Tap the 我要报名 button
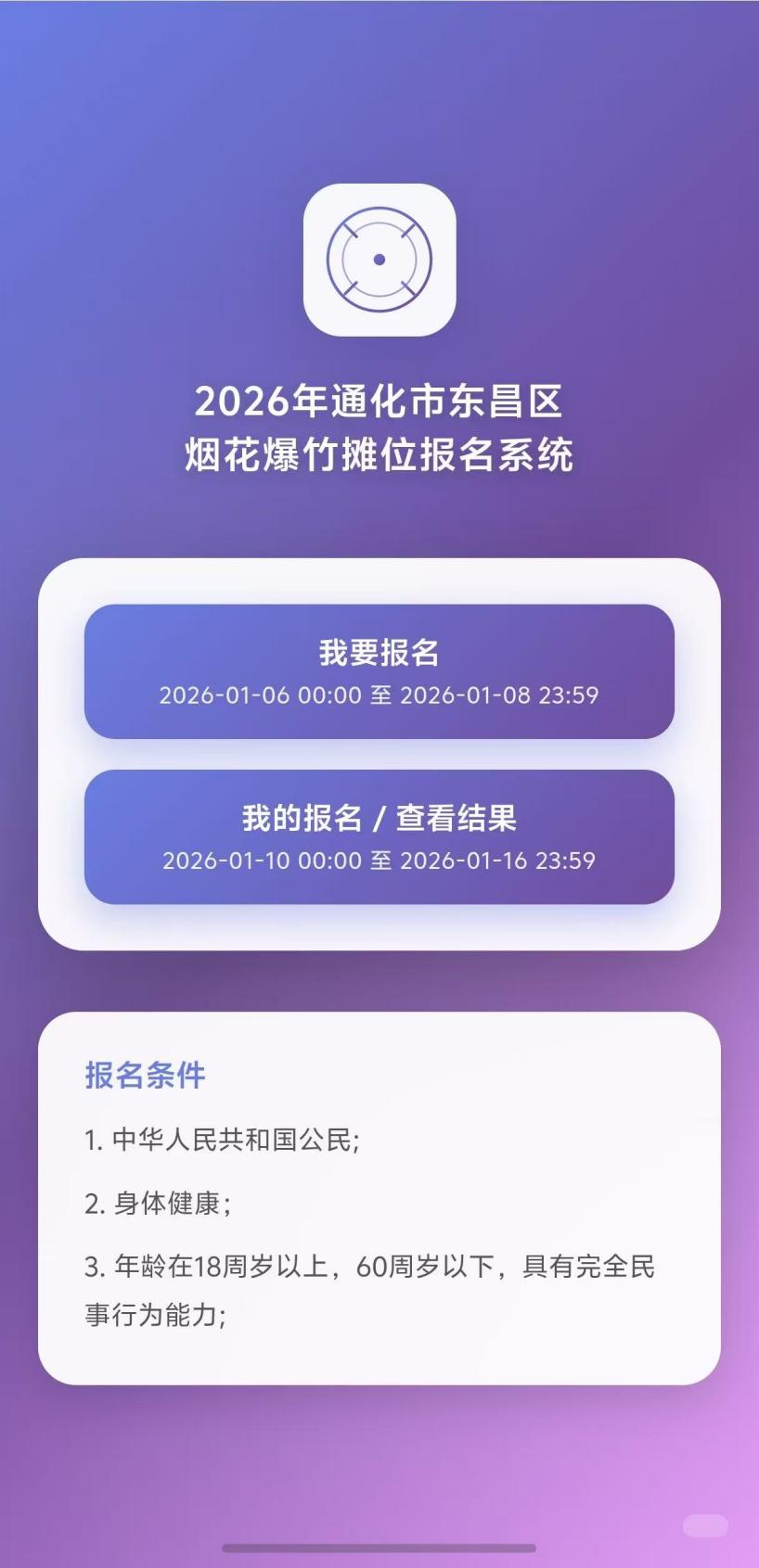The height and width of the screenshot is (1568, 759). [379, 671]
